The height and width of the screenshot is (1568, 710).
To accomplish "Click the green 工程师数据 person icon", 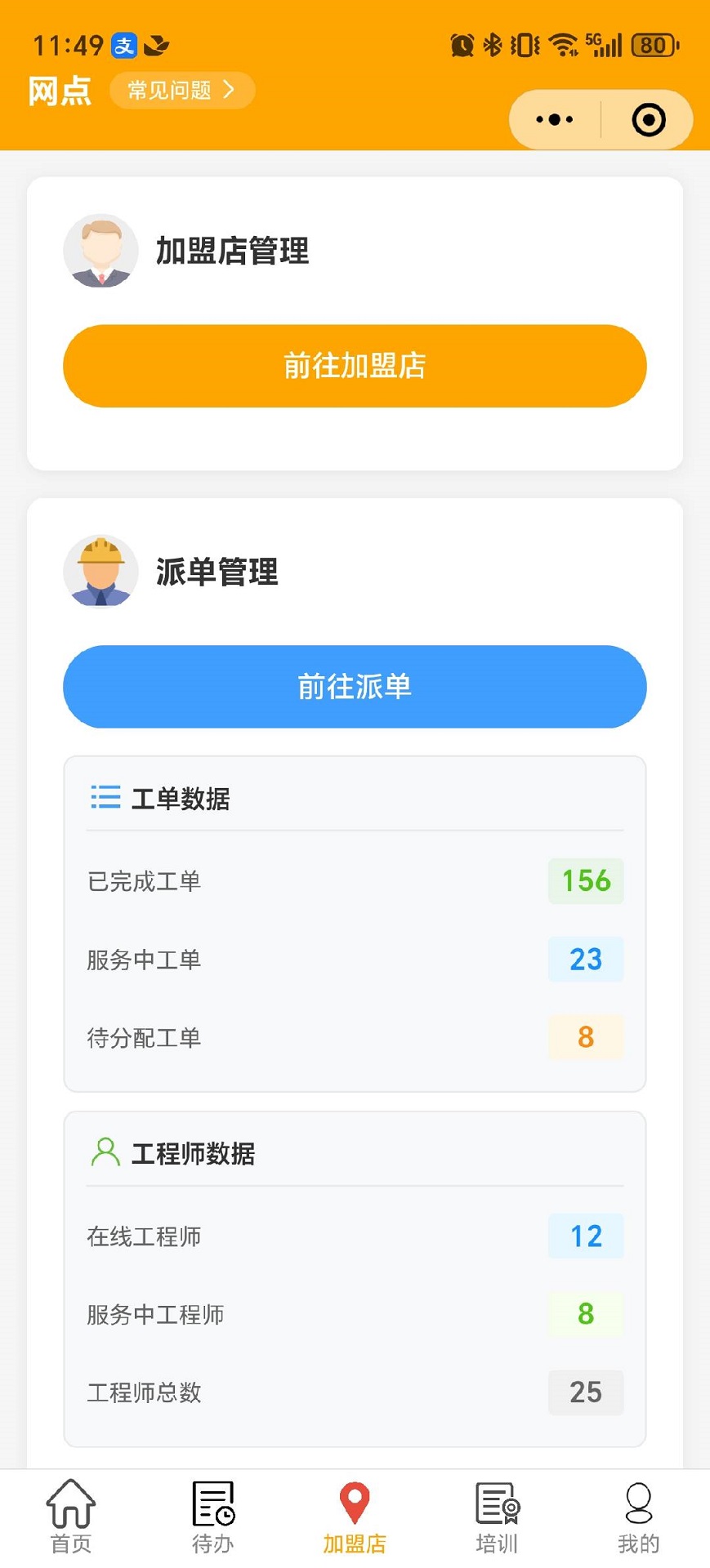I will [x=105, y=1151].
